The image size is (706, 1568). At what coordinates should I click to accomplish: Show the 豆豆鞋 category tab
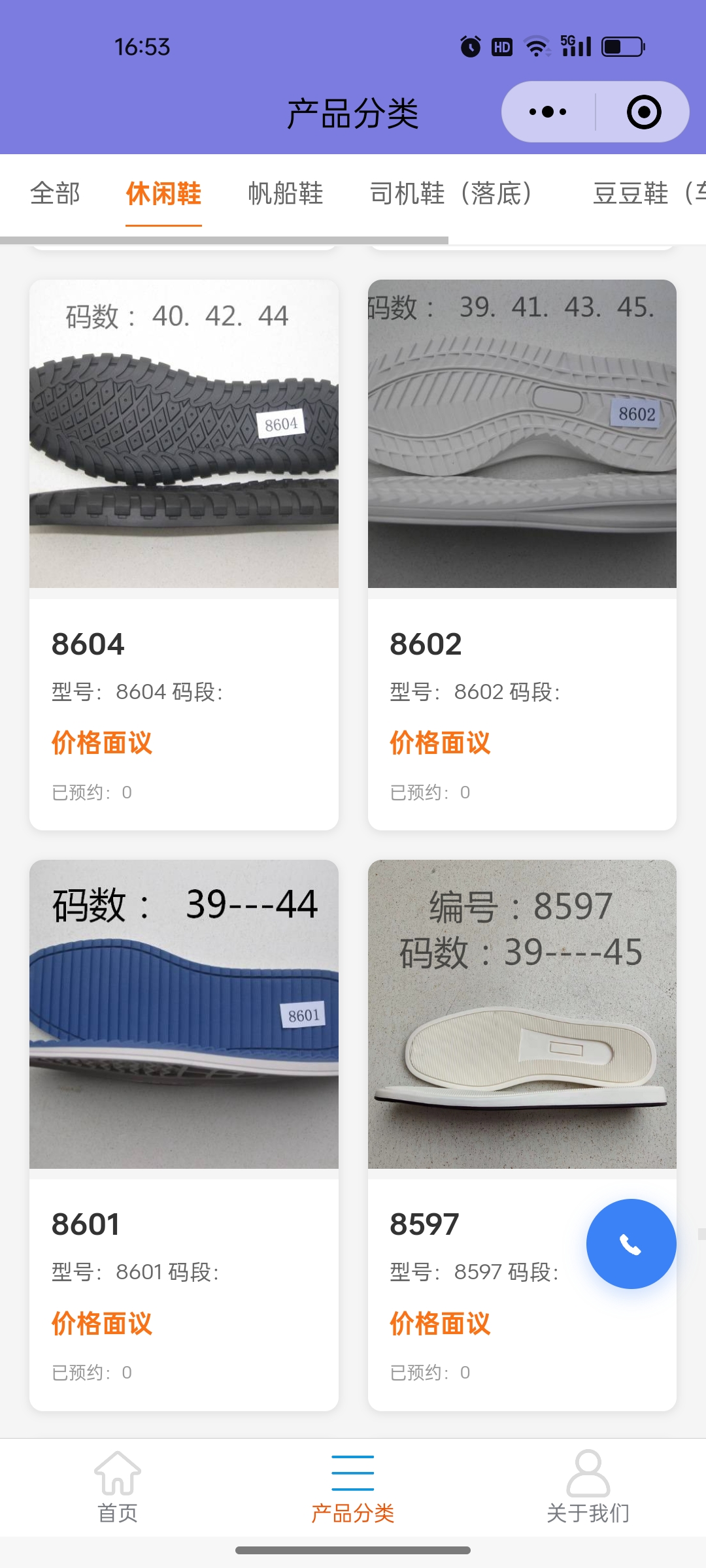pyautogui.click(x=647, y=193)
